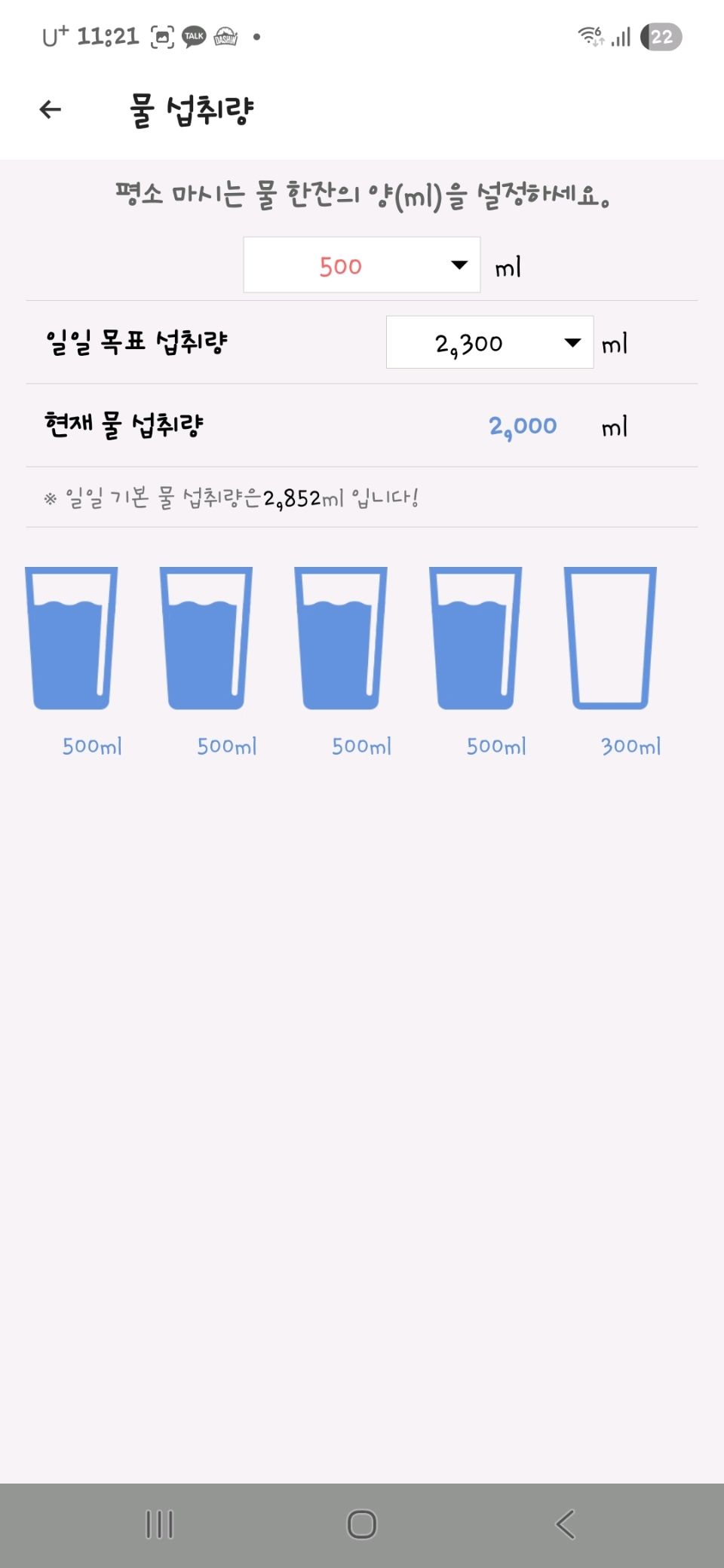Go back from the 물 섭취량 screen
Screen dimensions: 724x1568
(x=50, y=110)
